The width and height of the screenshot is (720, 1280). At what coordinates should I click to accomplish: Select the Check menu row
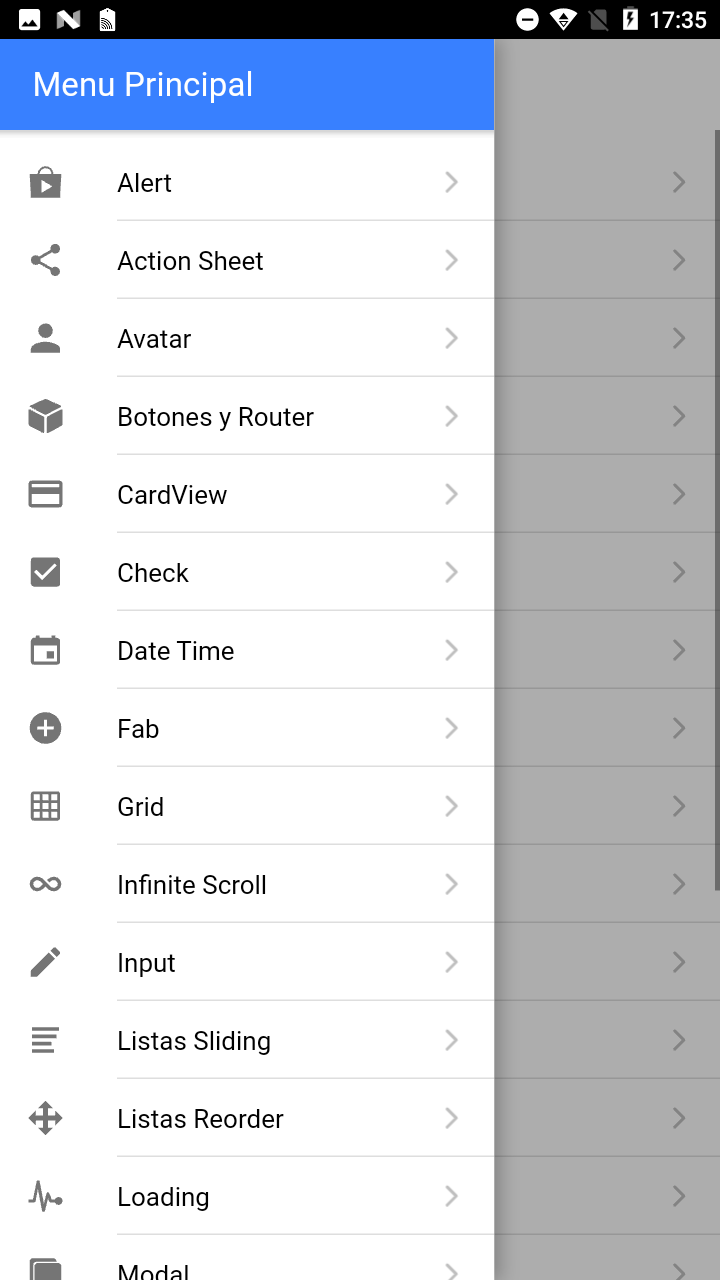point(247,572)
